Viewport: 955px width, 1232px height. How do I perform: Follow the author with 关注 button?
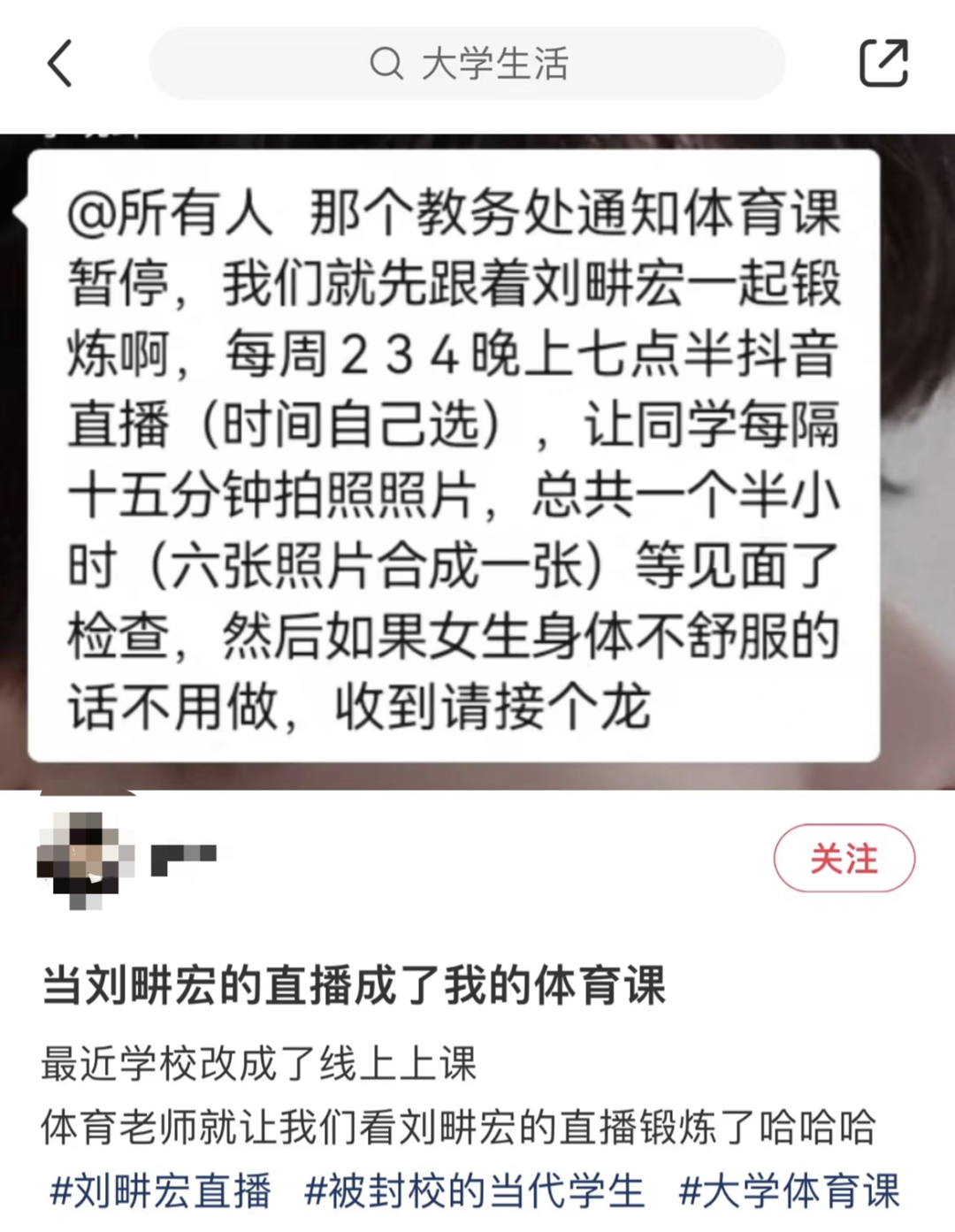(844, 858)
